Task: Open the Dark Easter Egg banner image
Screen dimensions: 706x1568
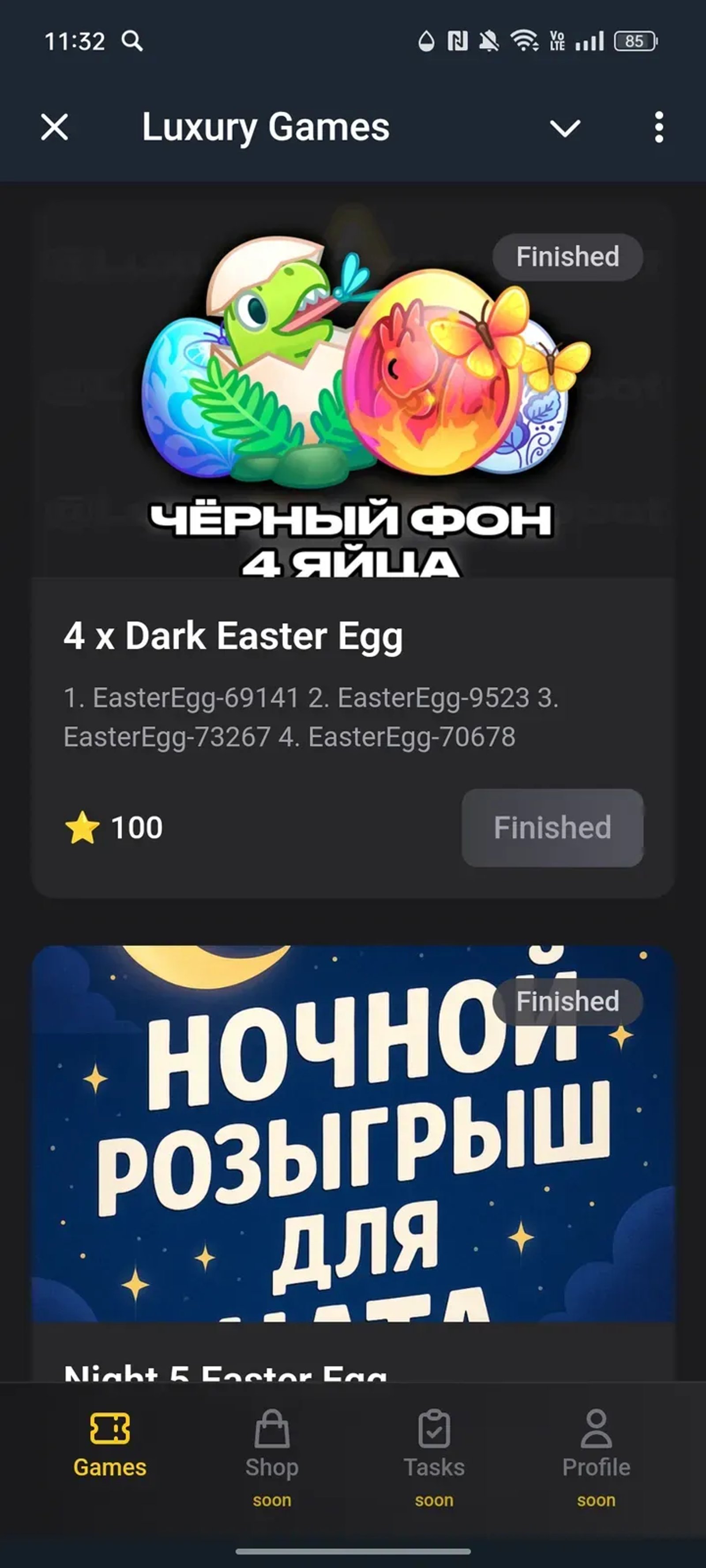Action: [353, 389]
